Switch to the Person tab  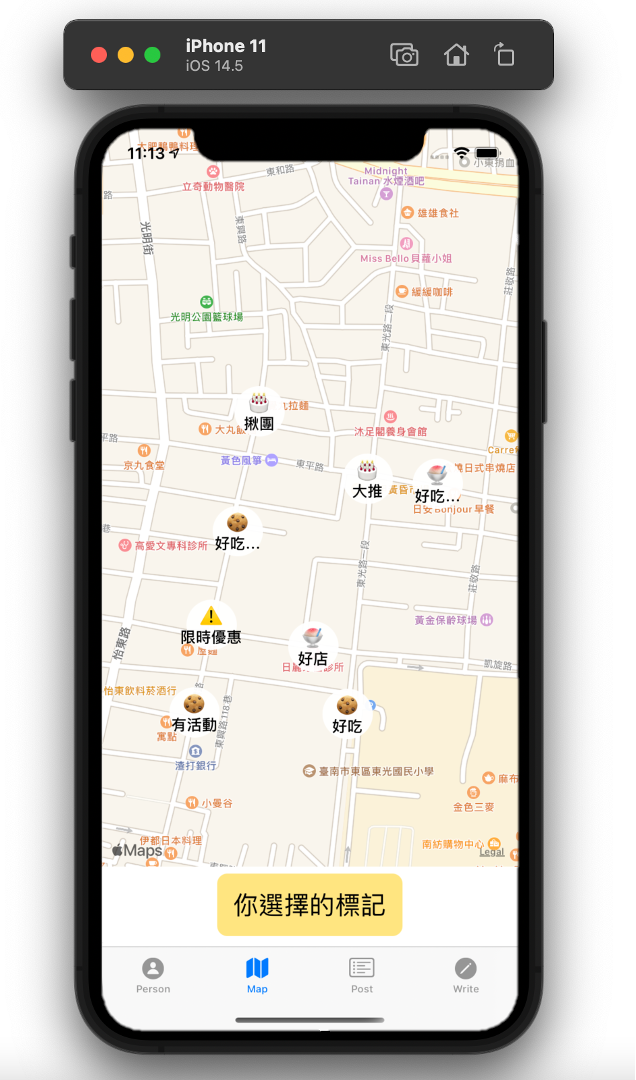tap(153, 975)
